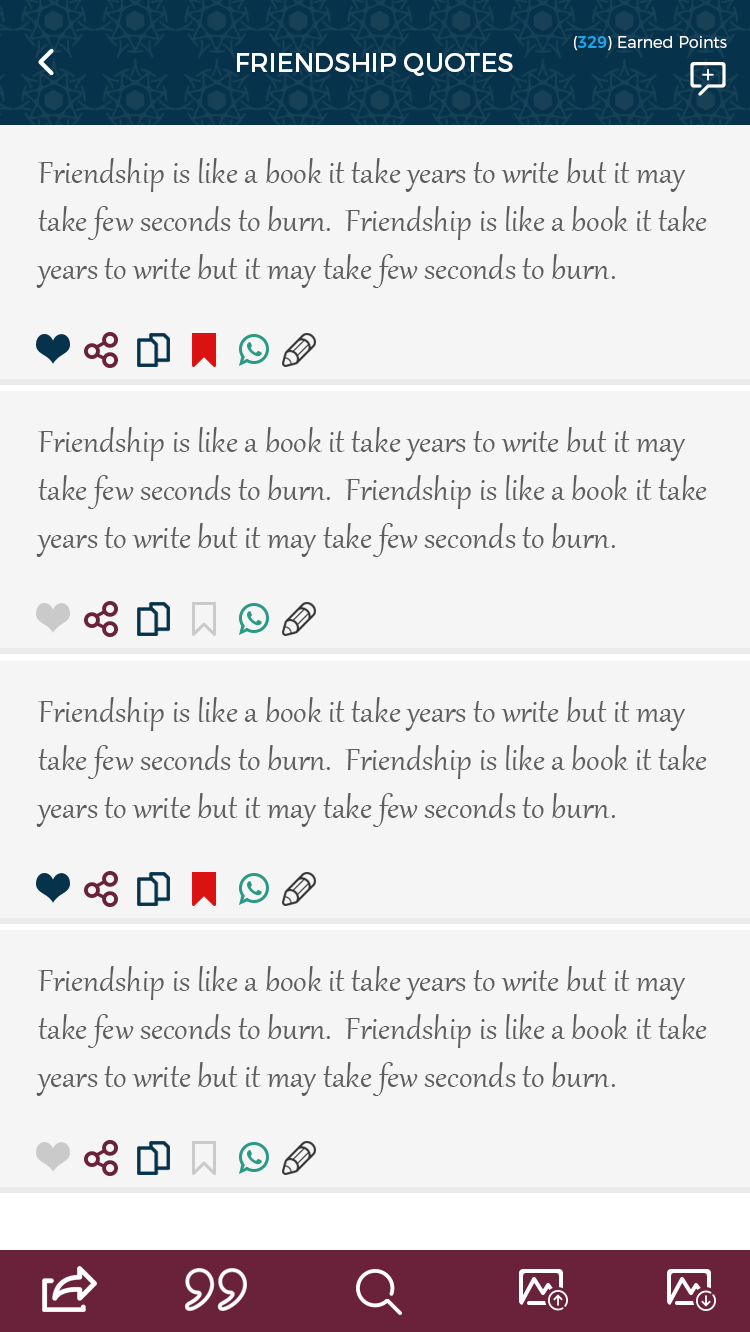Remove the red bookmark on first quote
The height and width of the screenshot is (1332, 750).
[204, 350]
